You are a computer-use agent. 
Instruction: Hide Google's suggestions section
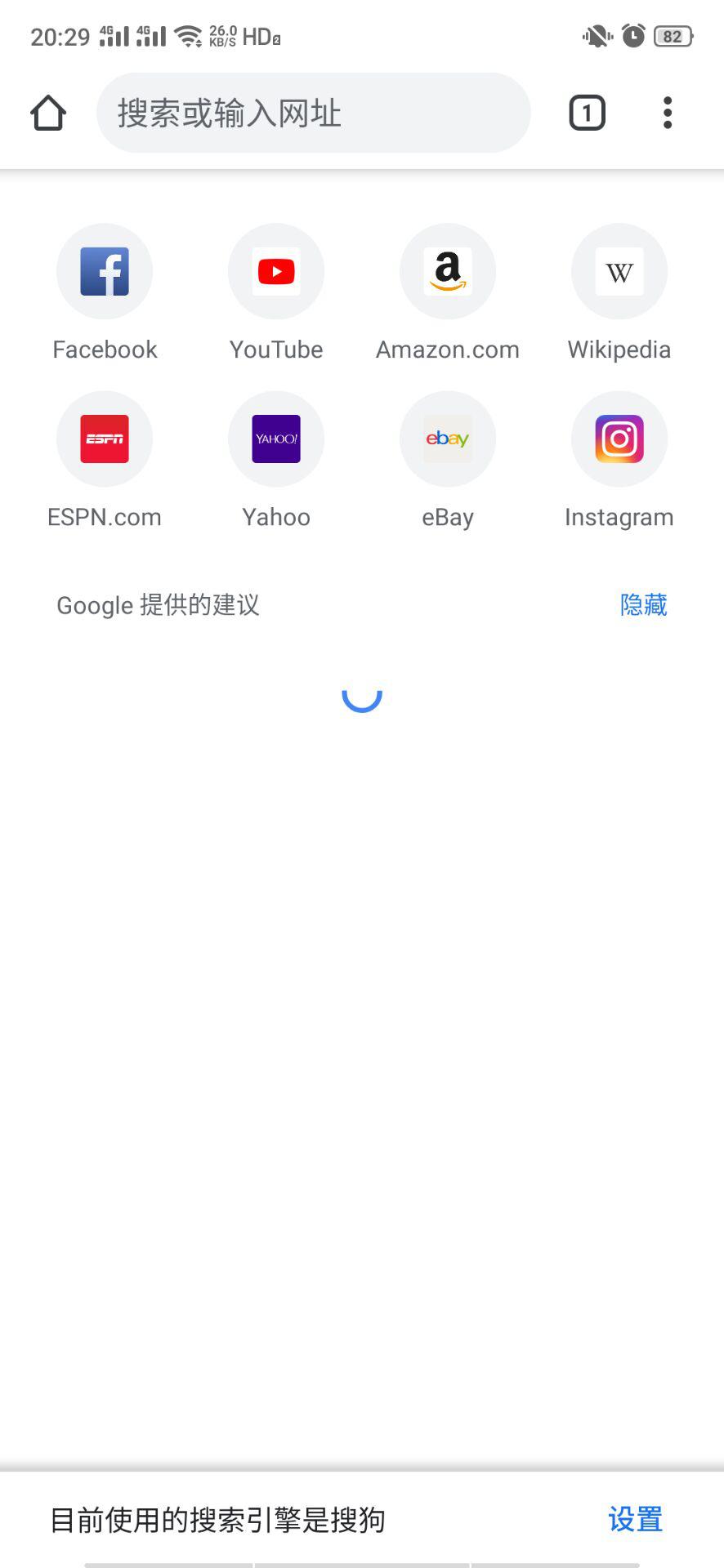644,604
